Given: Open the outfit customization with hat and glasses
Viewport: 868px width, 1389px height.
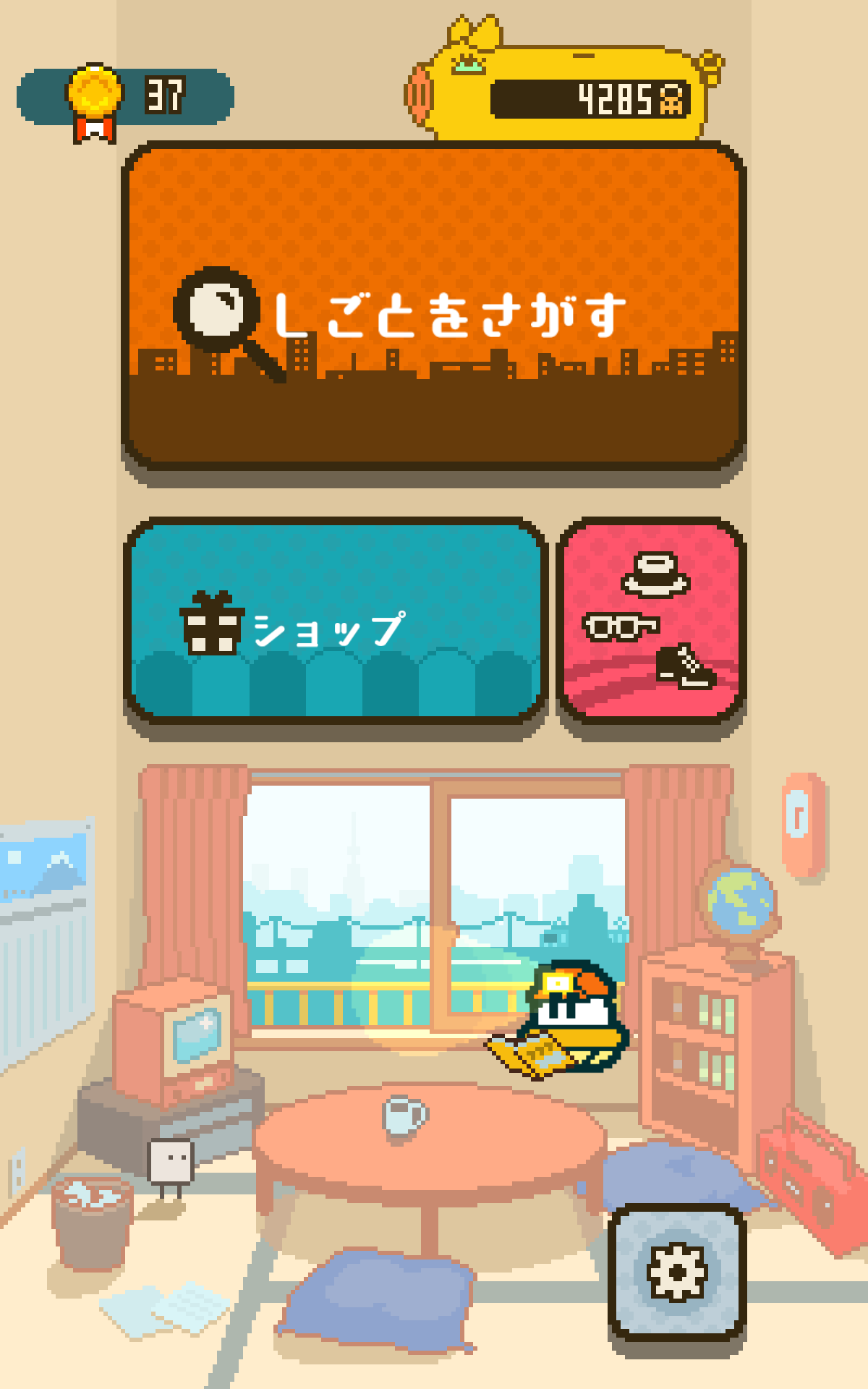Looking at the screenshot, I should (651, 621).
